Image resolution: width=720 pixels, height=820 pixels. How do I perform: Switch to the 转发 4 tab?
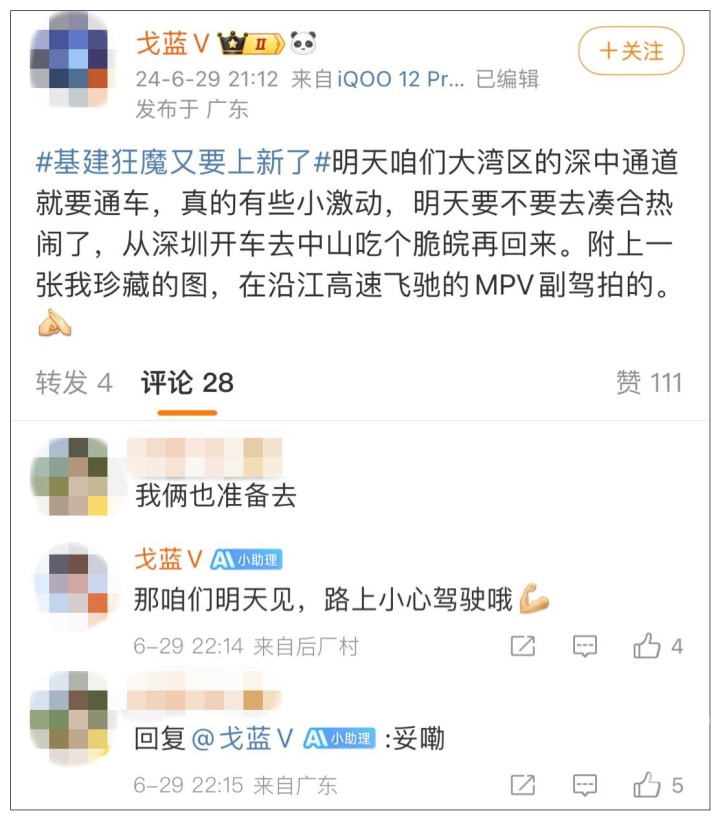(74, 382)
